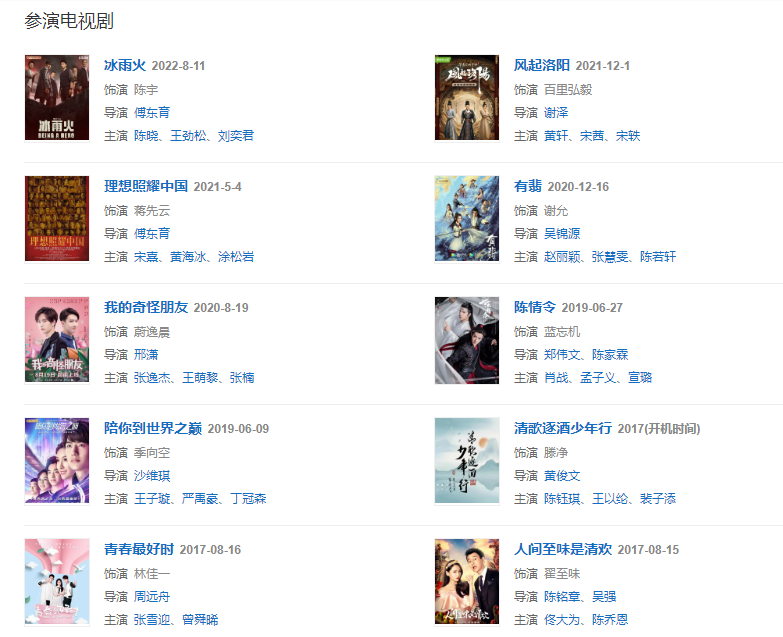The width and height of the screenshot is (783, 637).
Task: View director 沙维琪's page
Action: (x=152, y=475)
